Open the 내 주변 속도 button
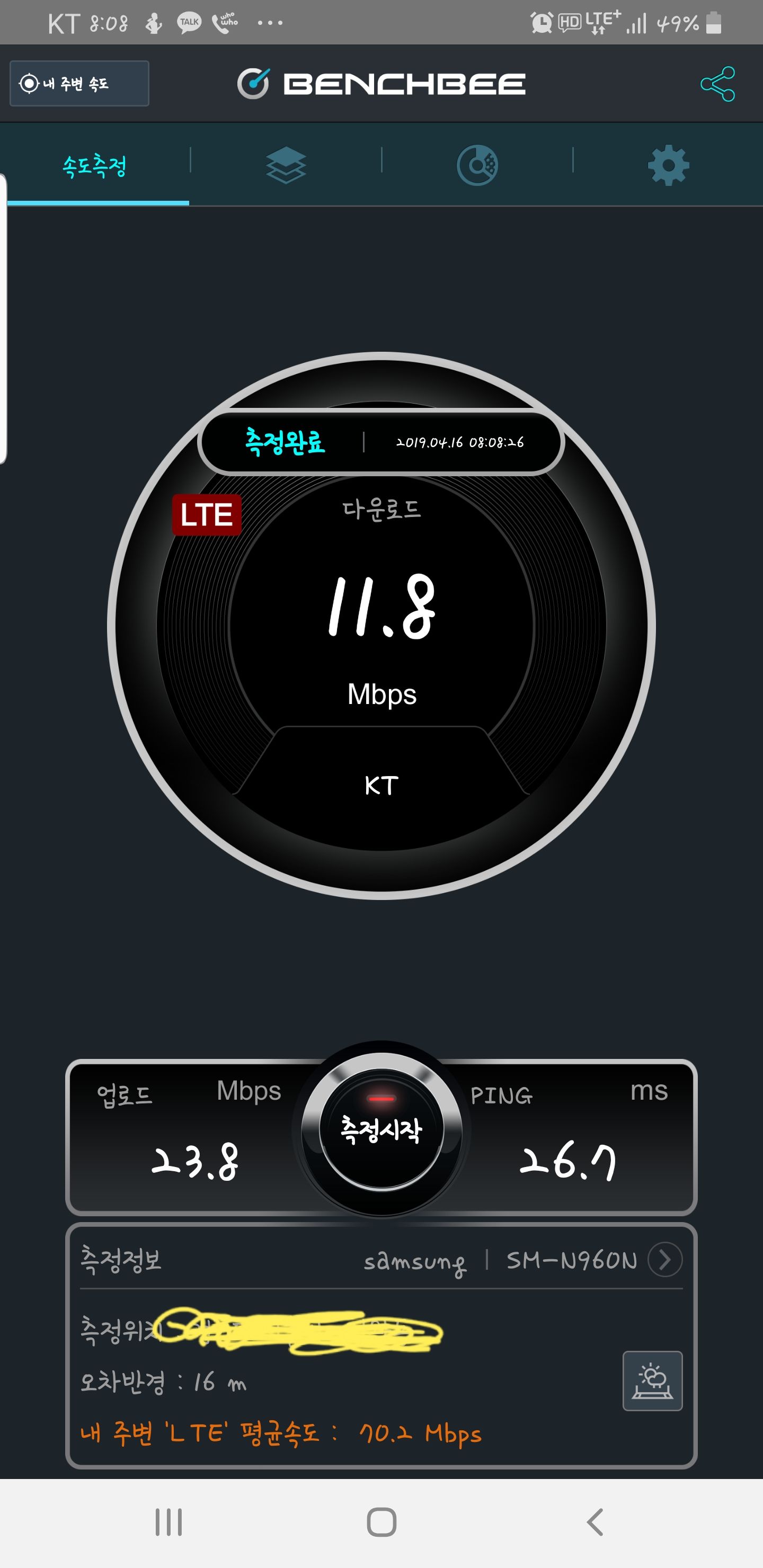The height and width of the screenshot is (1568, 763). point(79,83)
